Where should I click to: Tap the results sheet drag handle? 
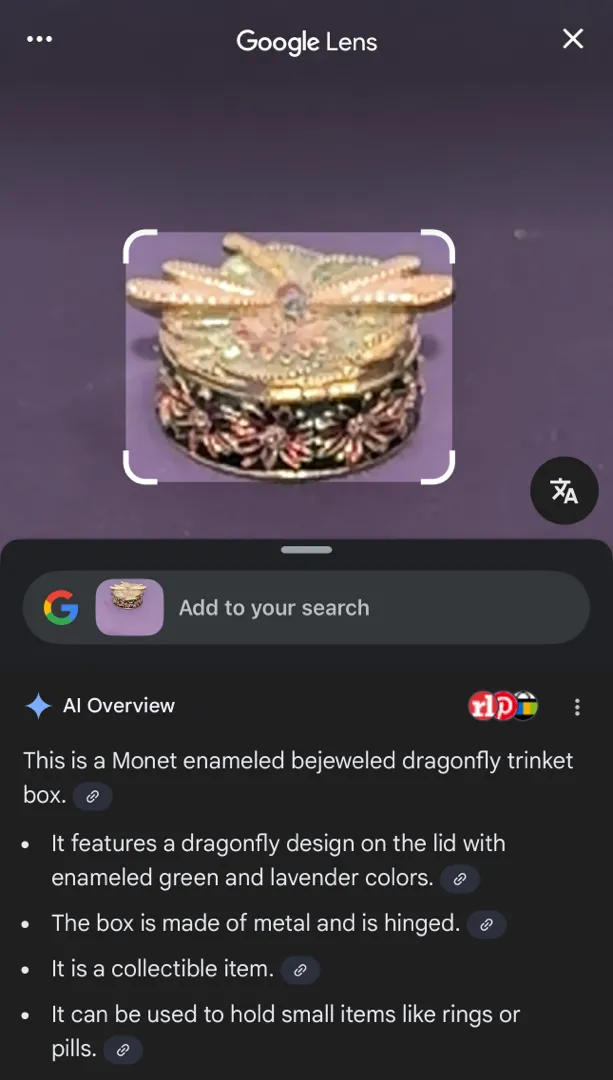click(x=306, y=549)
